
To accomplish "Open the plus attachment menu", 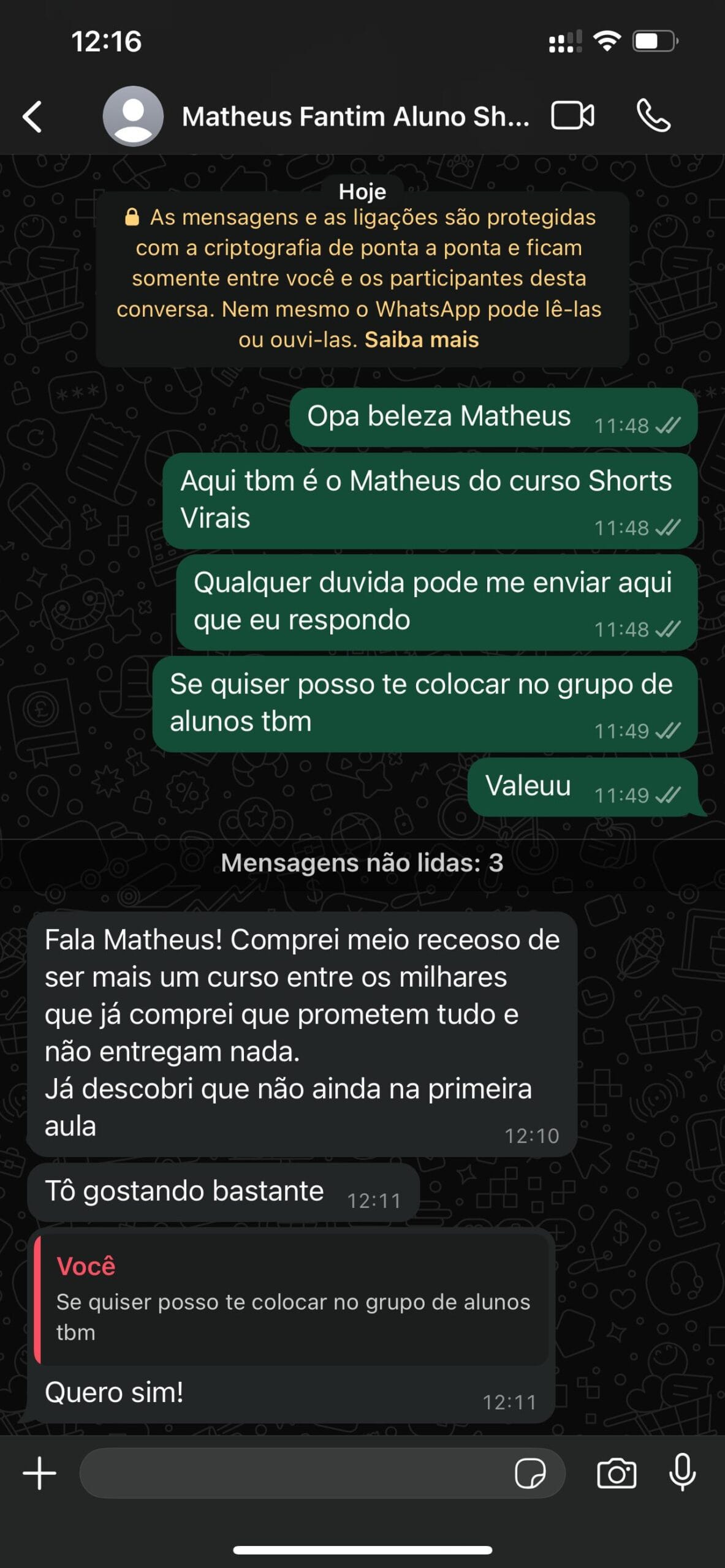I will 40,1473.
